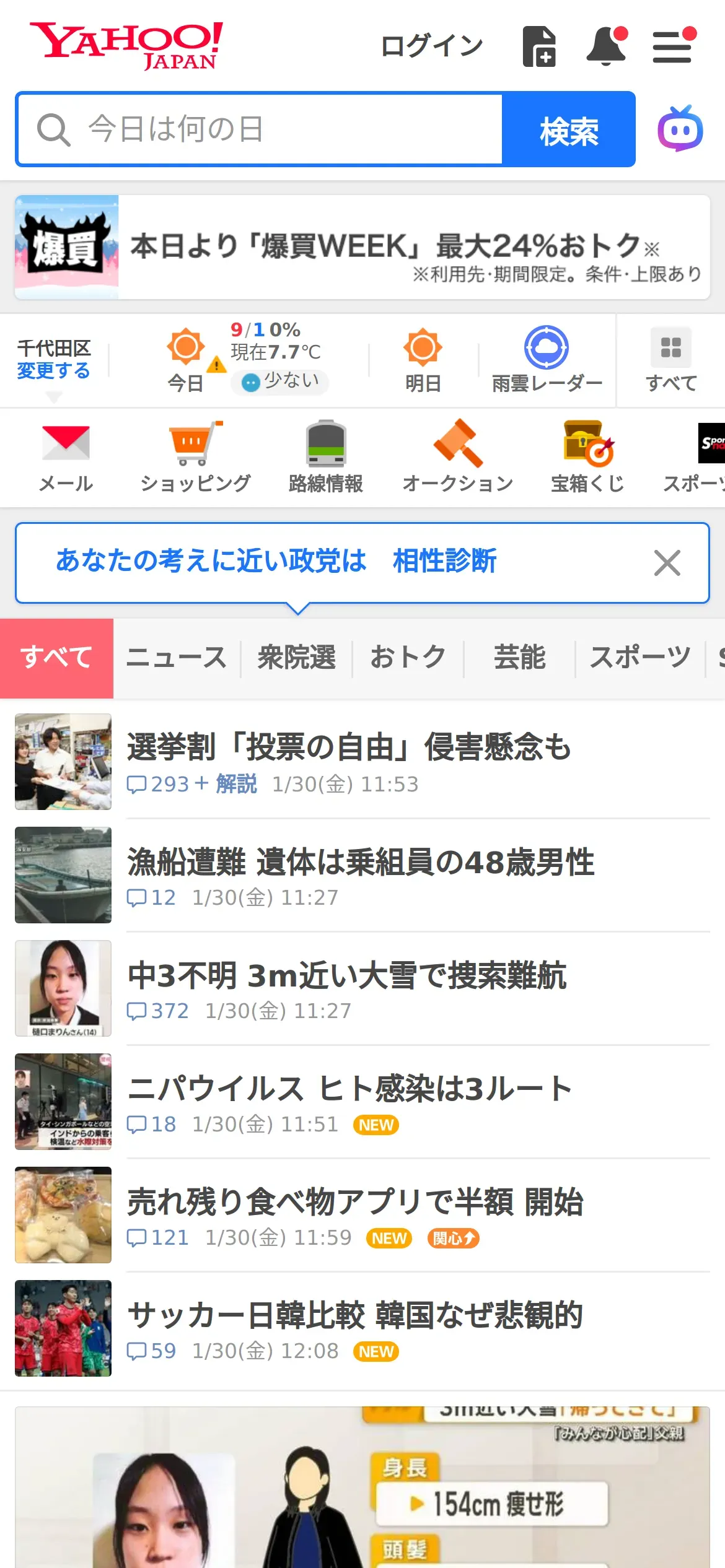Focus the 今日は何の日 search field
The image size is (725, 1568).
tap(260, 129)
